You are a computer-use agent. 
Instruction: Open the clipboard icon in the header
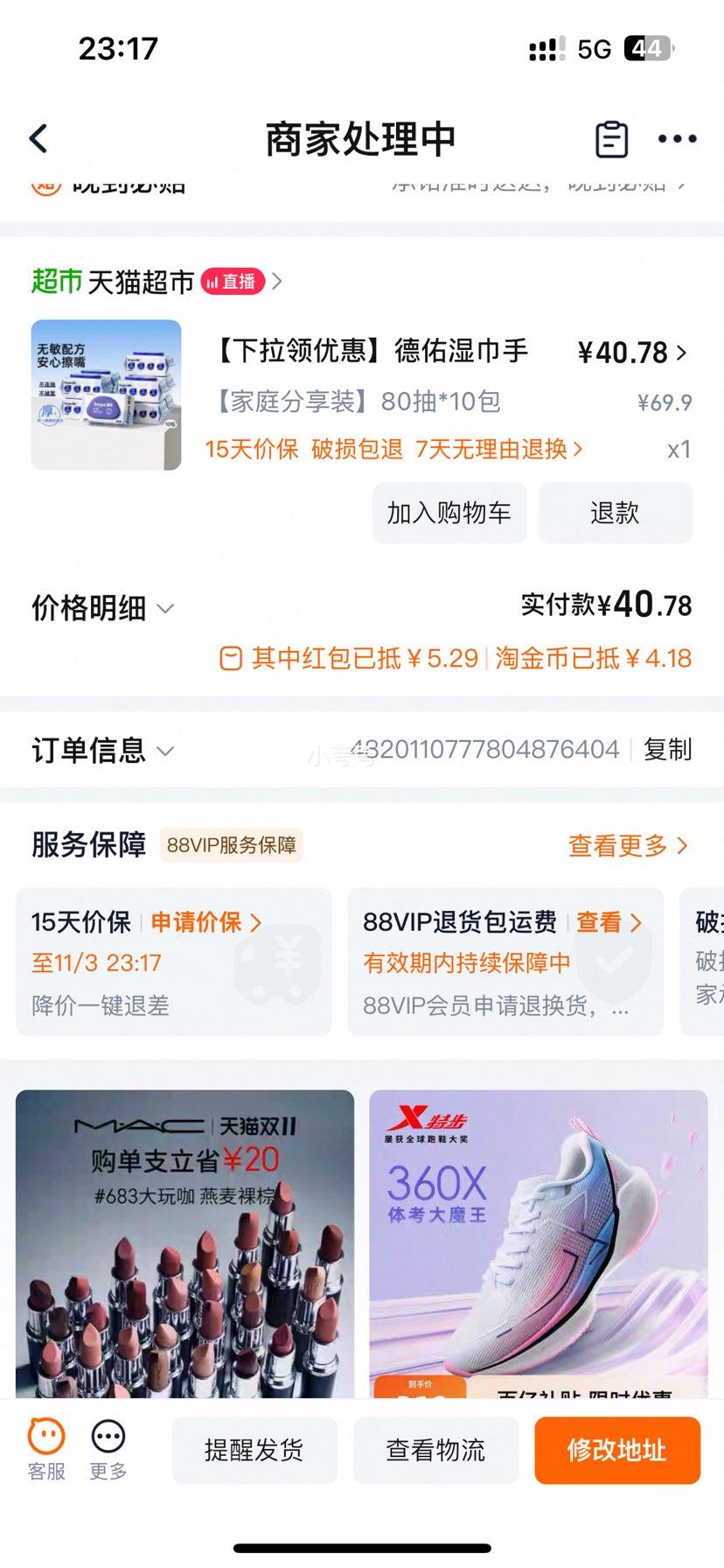611,139
